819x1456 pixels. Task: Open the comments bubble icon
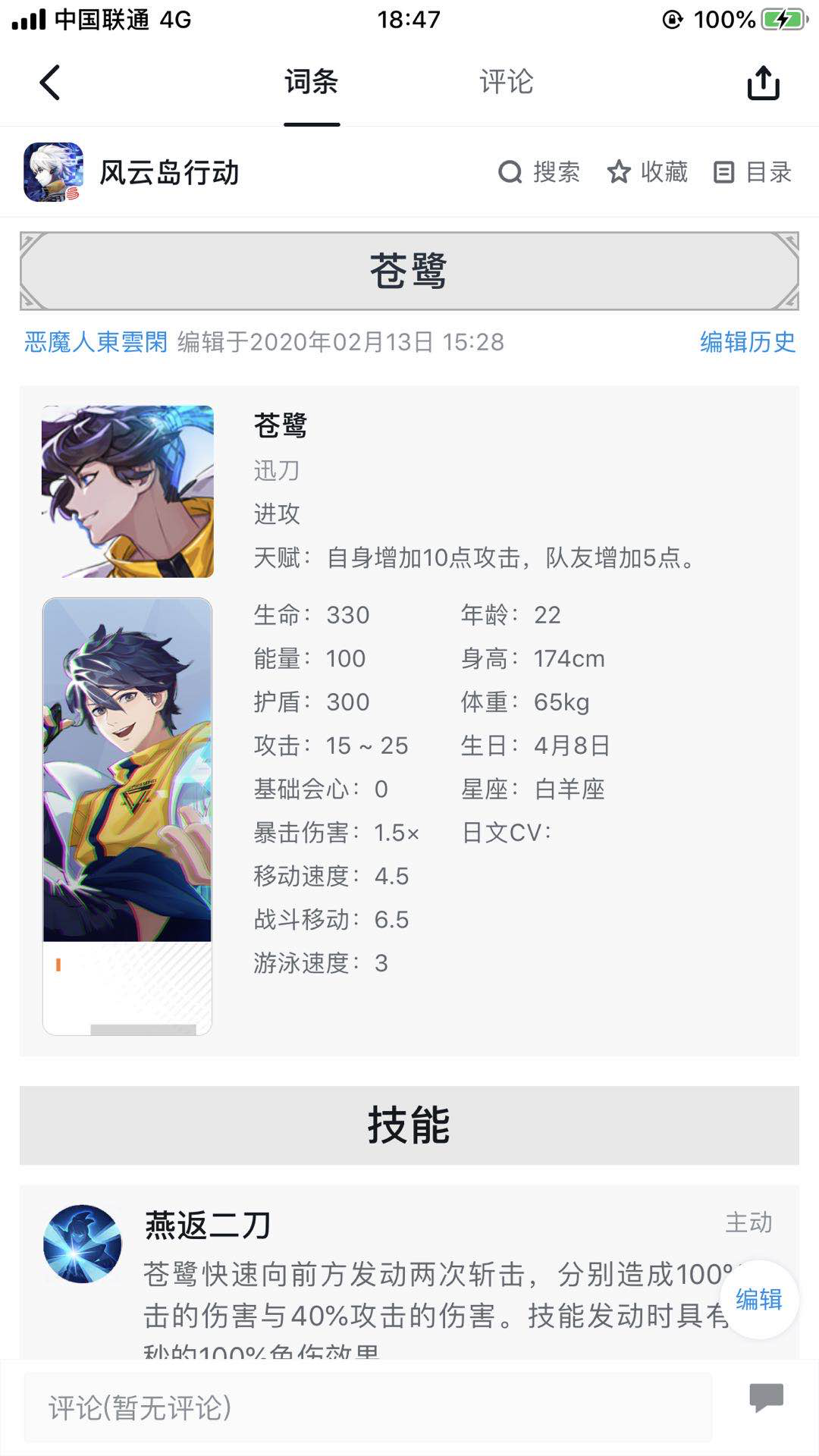766,1398
